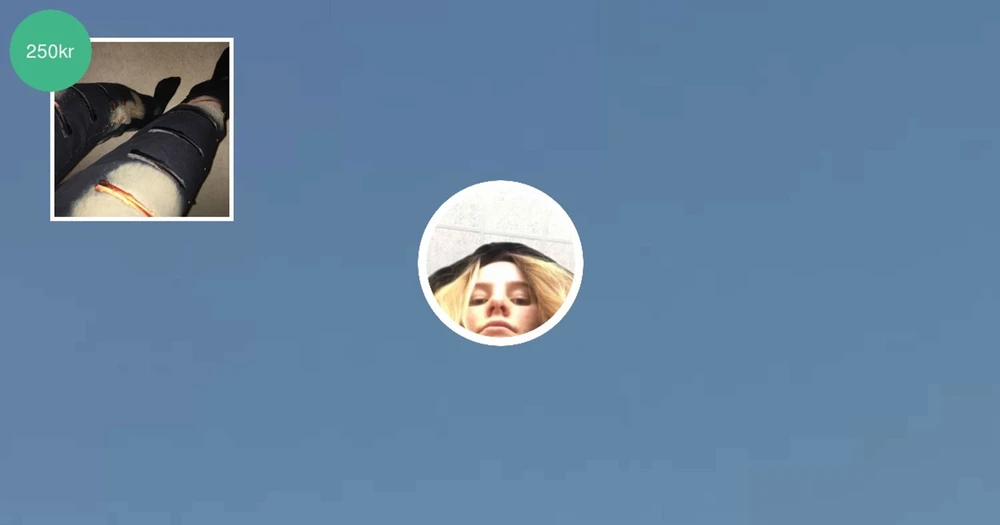This screenshot has width=1000, height=525.
Task: Open the ripped jeans listing priced 250kr
Action: 142,129
